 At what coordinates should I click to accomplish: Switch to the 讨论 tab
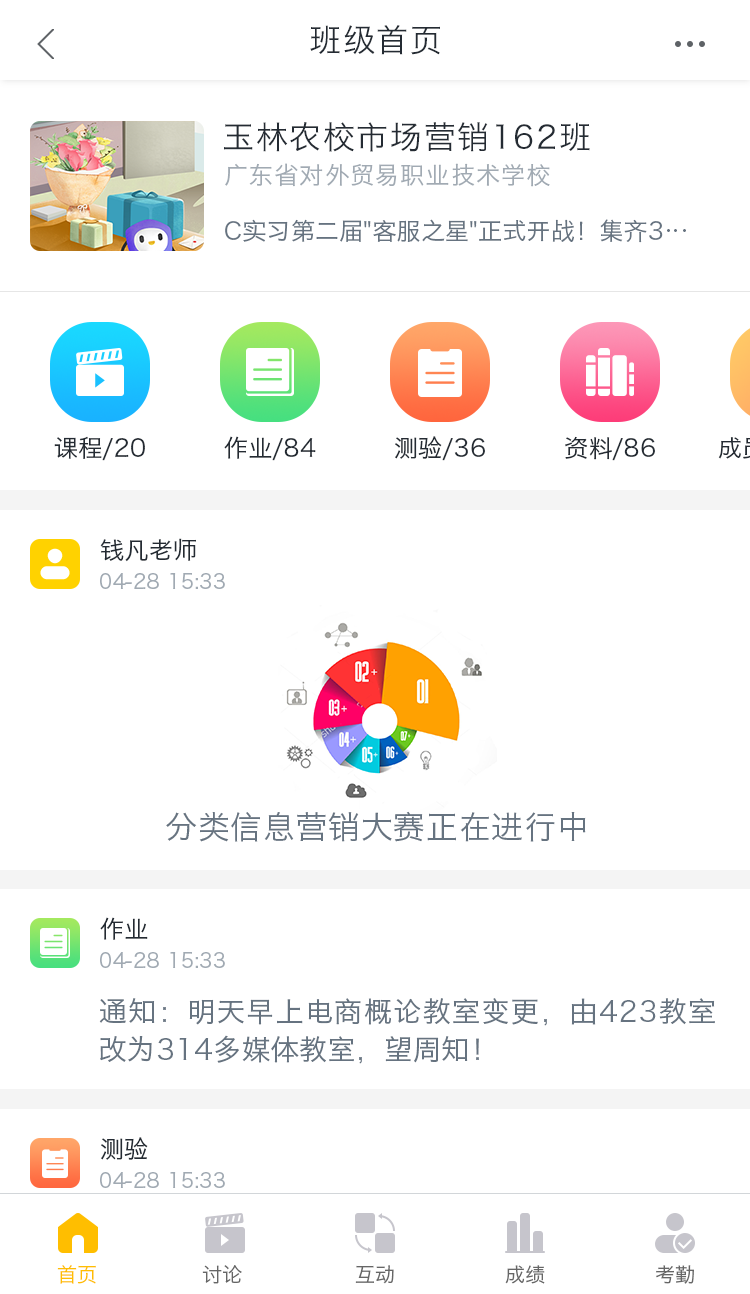(223, 1247)
